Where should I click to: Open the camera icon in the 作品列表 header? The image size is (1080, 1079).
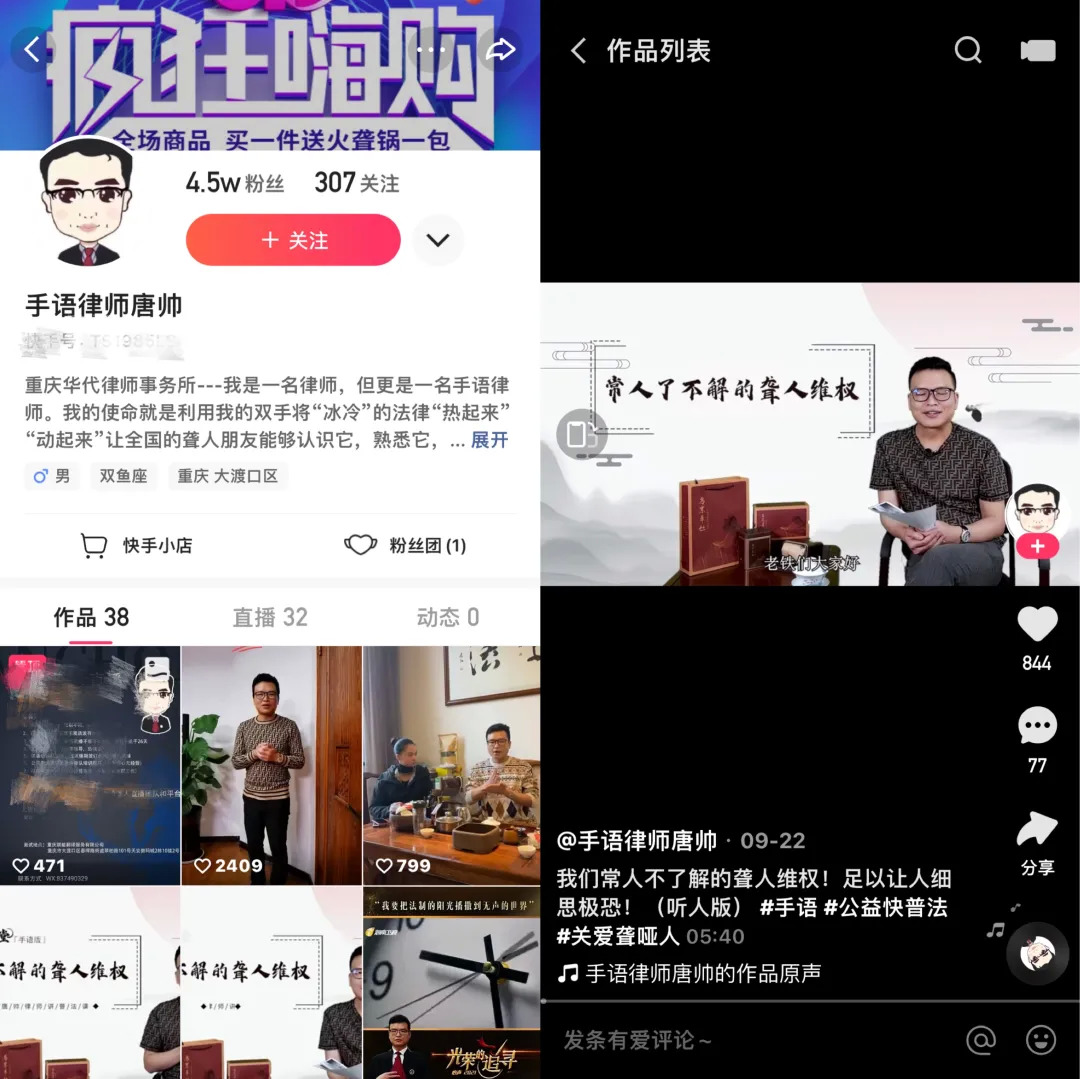pyautogui.click(x=1037, y=51)
